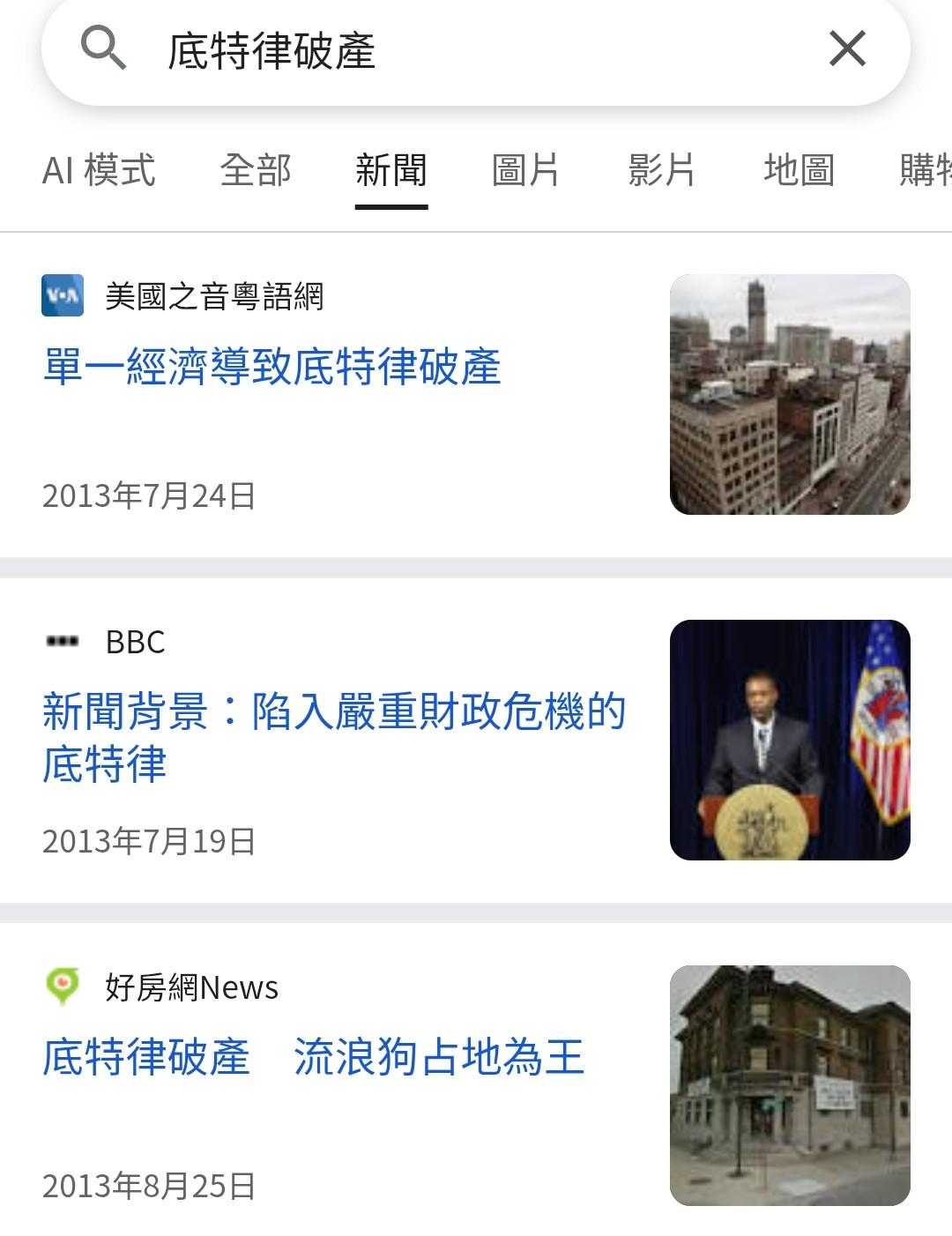The image size is (952, 1236).
Task: Tap the podium photo thumbnail of BBC result
Action: pos(790,741)
